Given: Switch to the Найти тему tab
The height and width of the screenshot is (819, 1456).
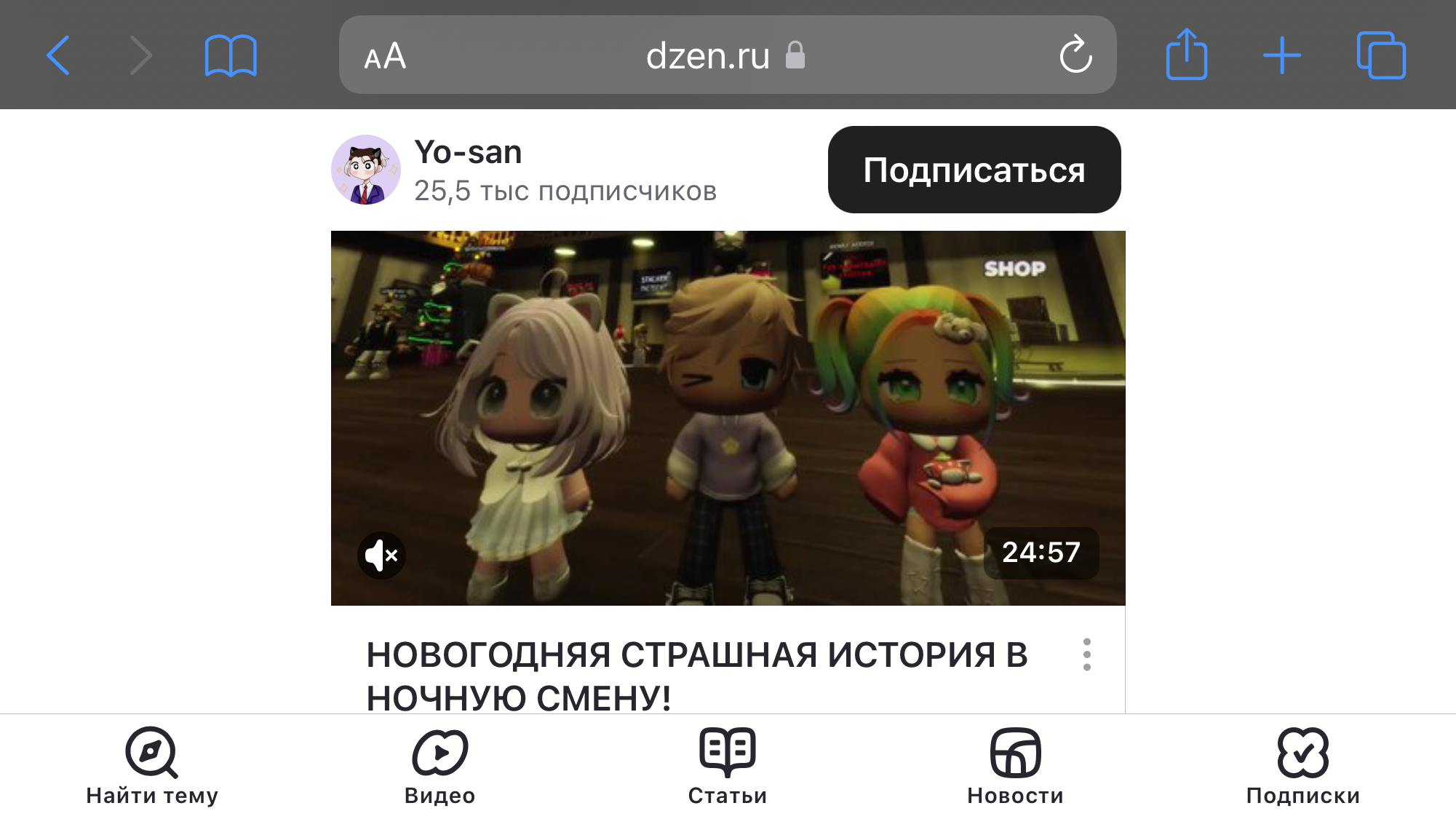Looking at the screenshot, I should point(152,767).
